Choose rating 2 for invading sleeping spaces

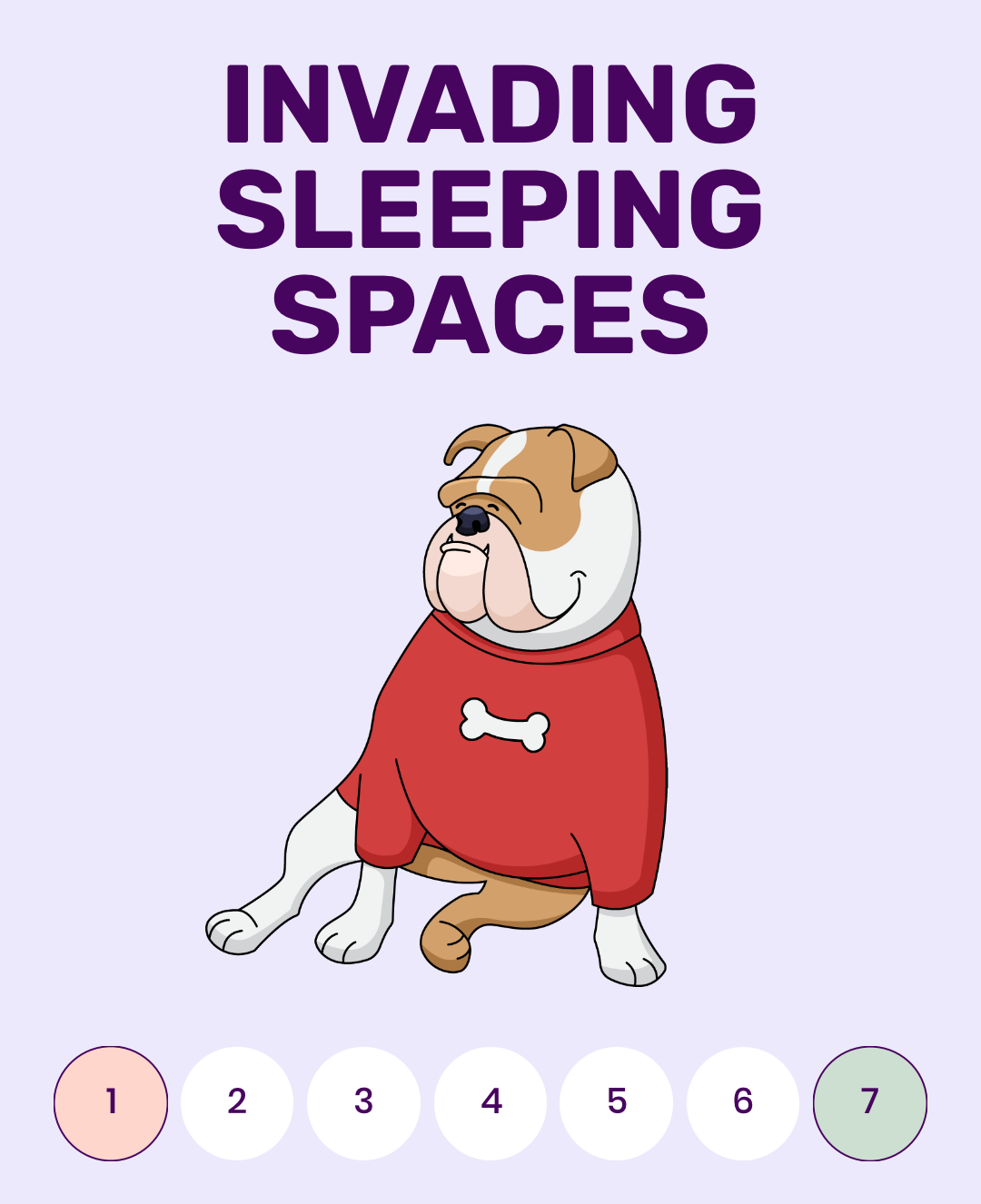click(x=237, y=1103)
